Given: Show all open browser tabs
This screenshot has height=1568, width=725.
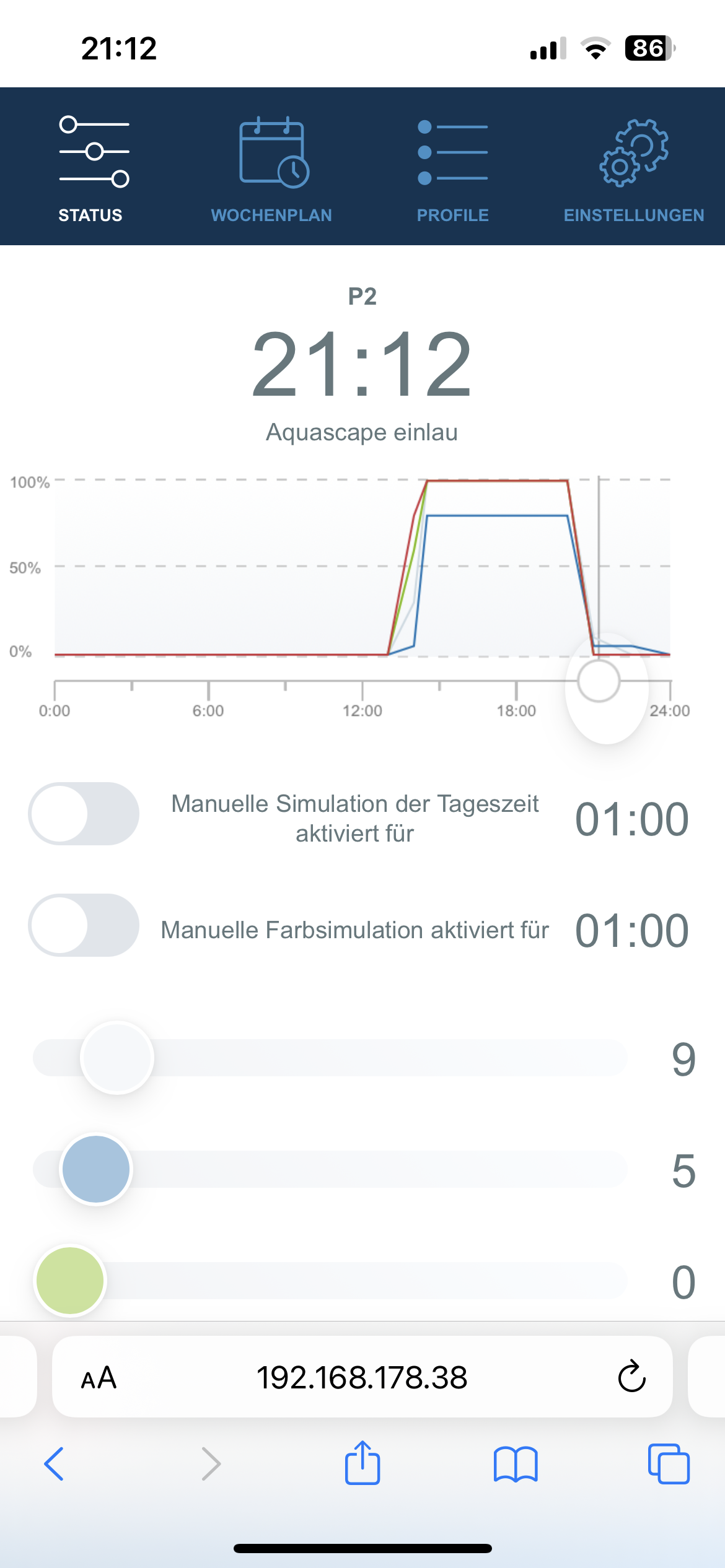Looking at the screenshot, I should point(669,1464).
